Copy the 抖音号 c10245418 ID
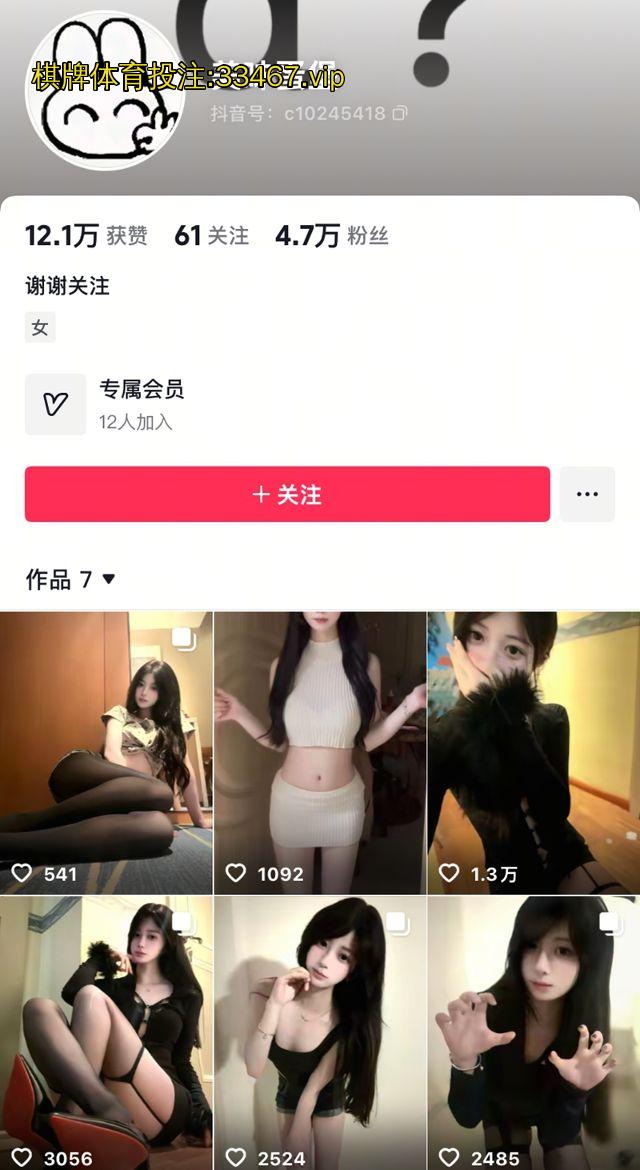This screenshot has height=1170, width=640. [x=400, y=113]
